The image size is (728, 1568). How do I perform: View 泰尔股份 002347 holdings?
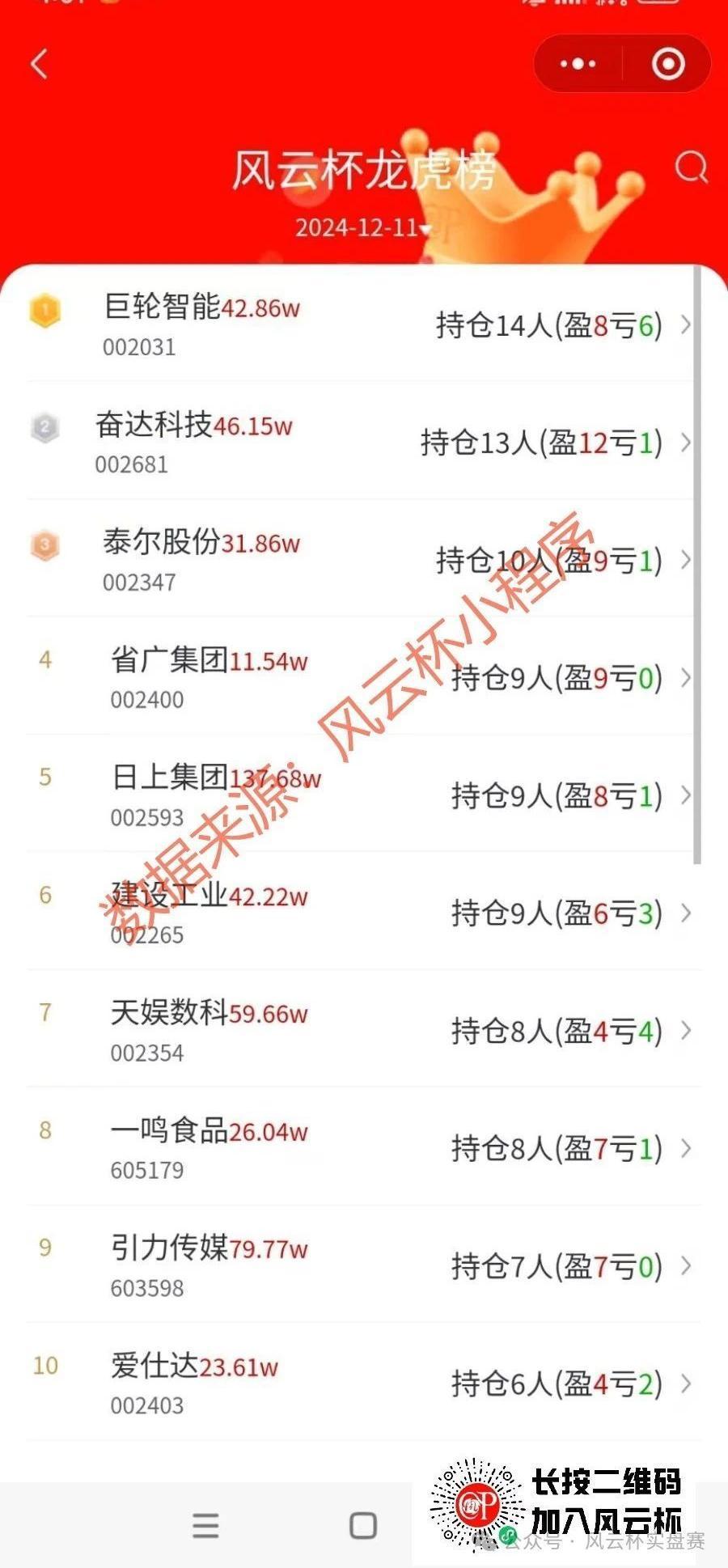pos(364,560)
